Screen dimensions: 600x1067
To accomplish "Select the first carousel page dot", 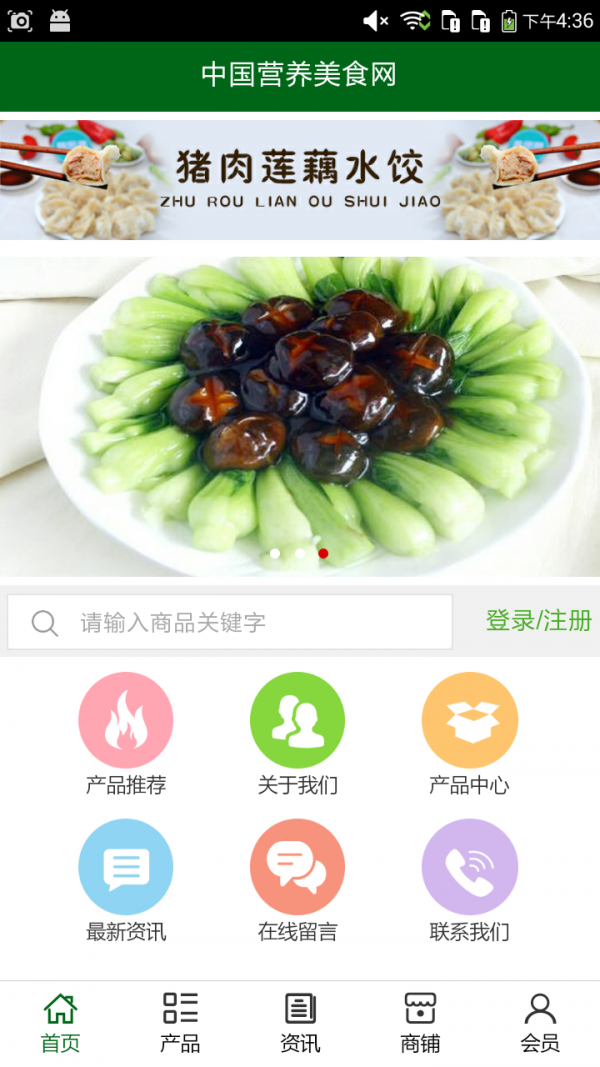I will coord(275,553).
